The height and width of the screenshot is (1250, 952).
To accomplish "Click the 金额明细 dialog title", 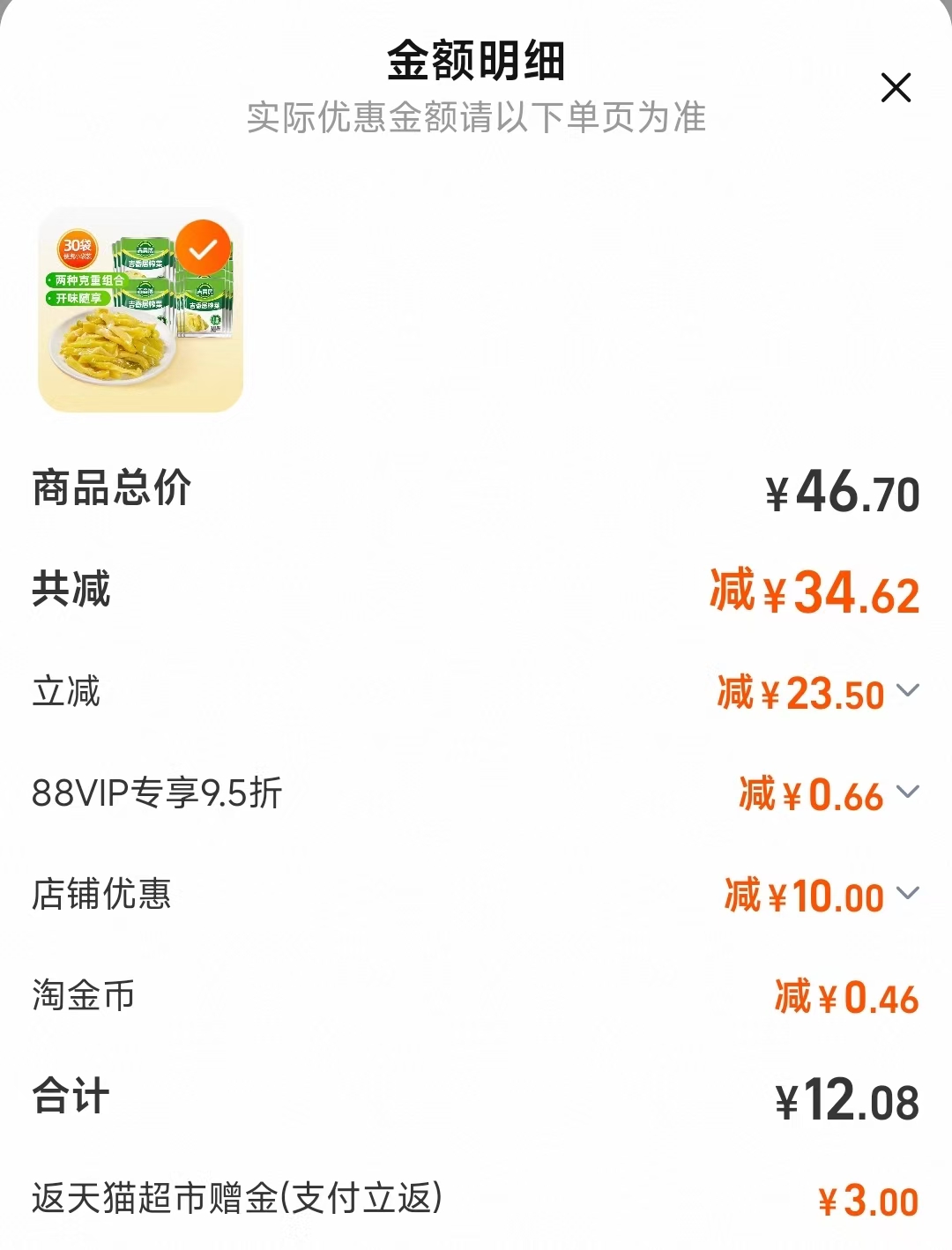I will [x=476, y=60].
